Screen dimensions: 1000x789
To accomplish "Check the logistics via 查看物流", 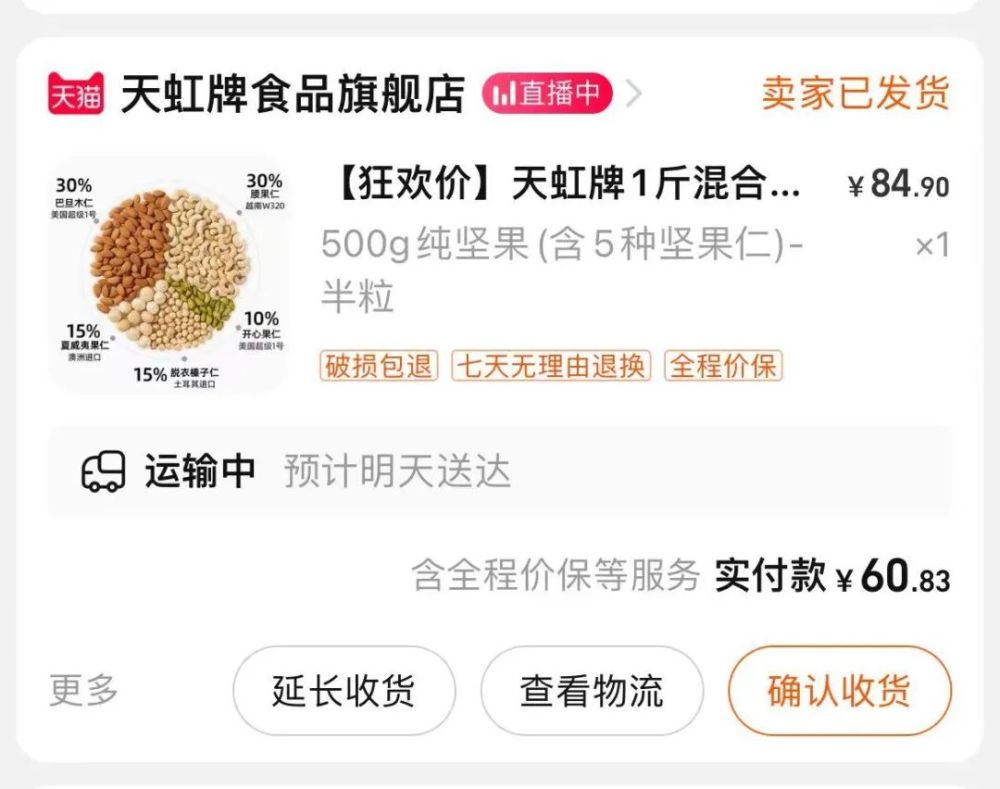I will point(592,690).
